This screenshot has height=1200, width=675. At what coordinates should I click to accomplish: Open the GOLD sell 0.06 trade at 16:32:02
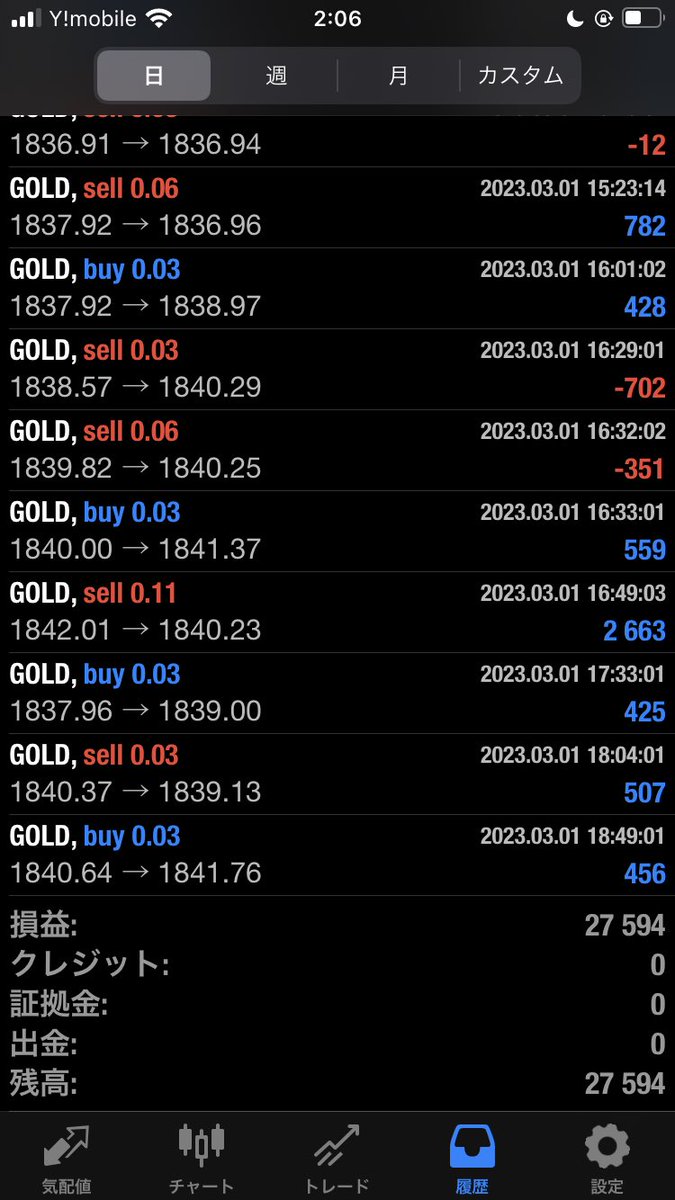click(x=337, y=450)
